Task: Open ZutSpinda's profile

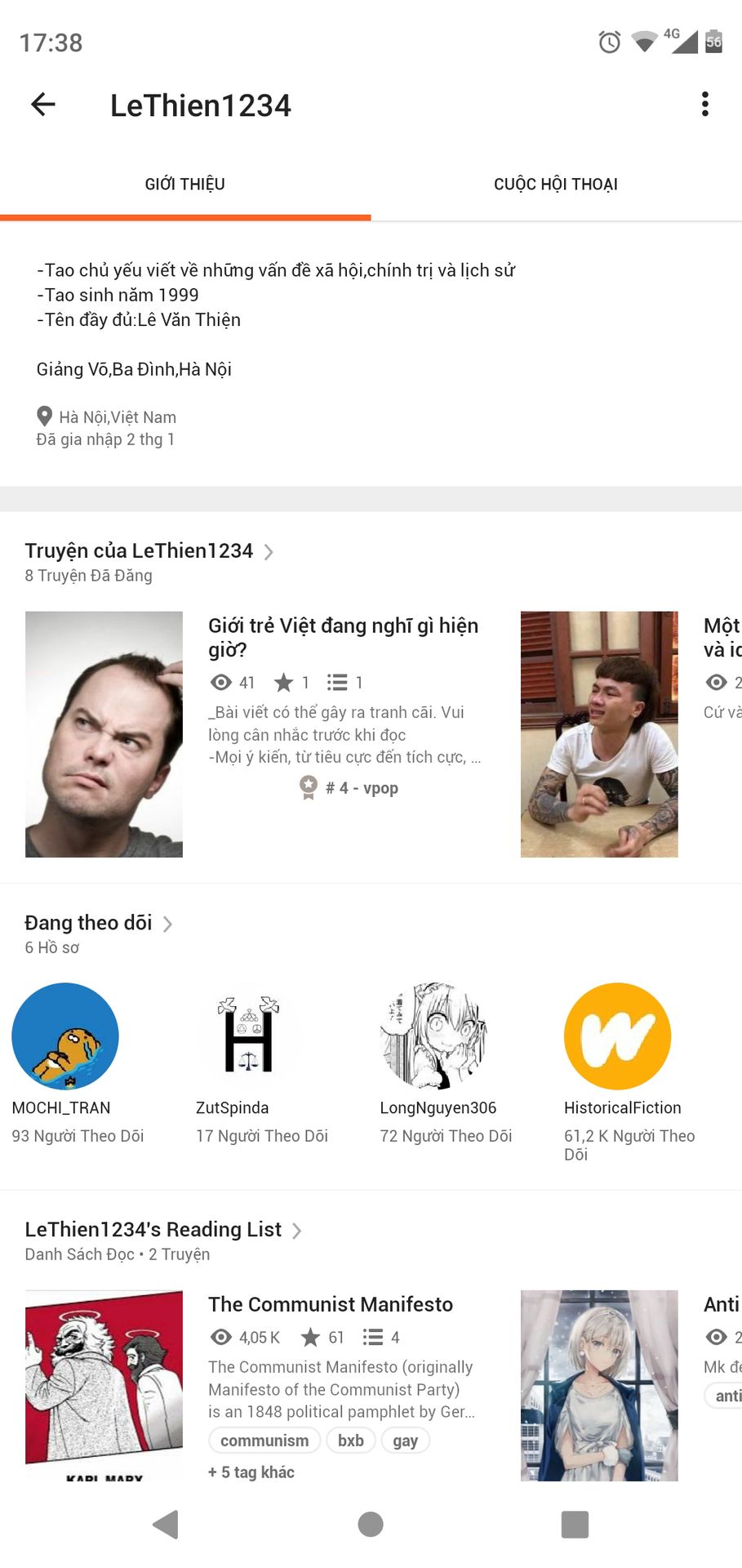Action: click(x=249, y=1036)
